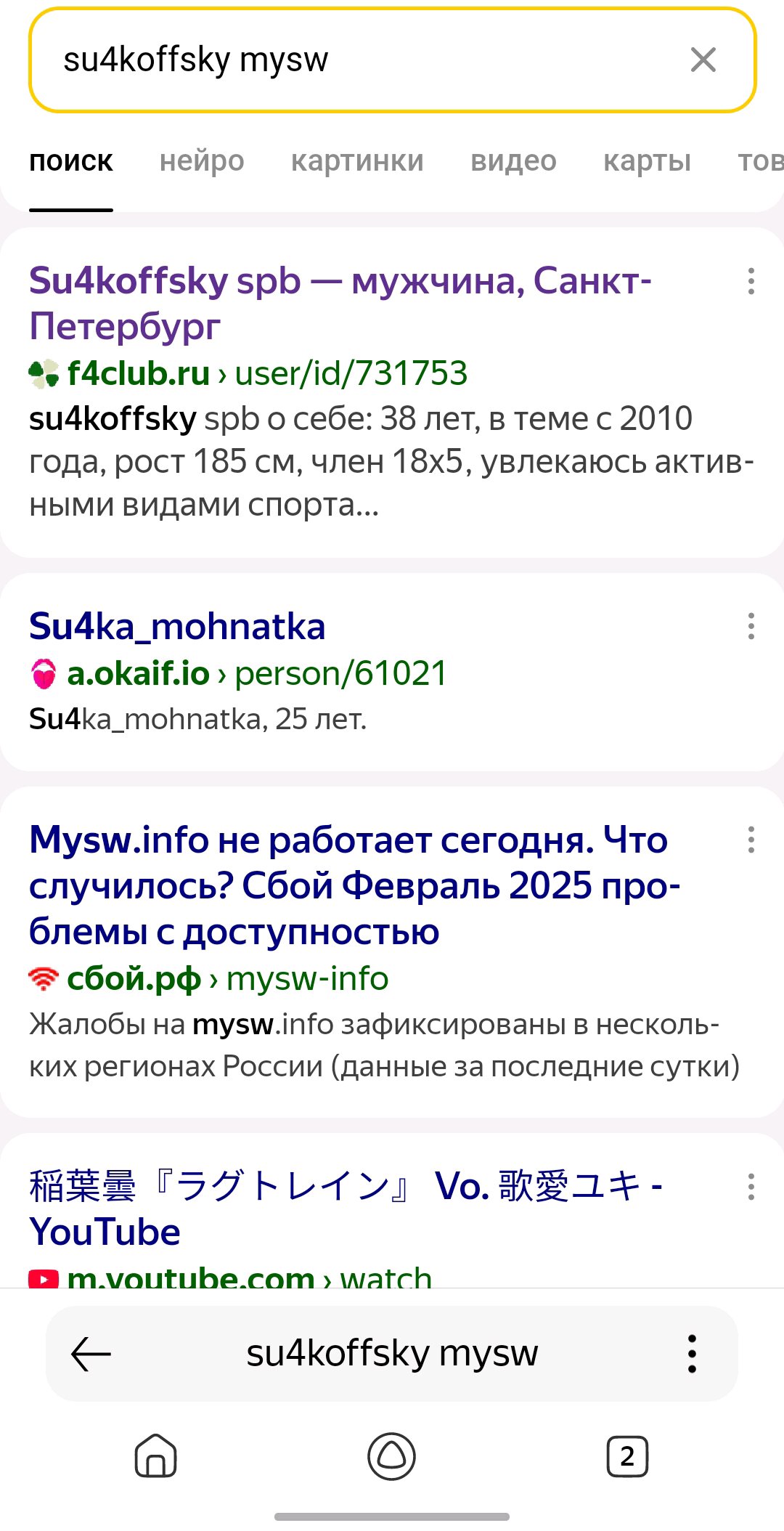Open options for the Su4koffsky spb result
Viewport: 784px width, 1531px height.
tap(751, 281)
